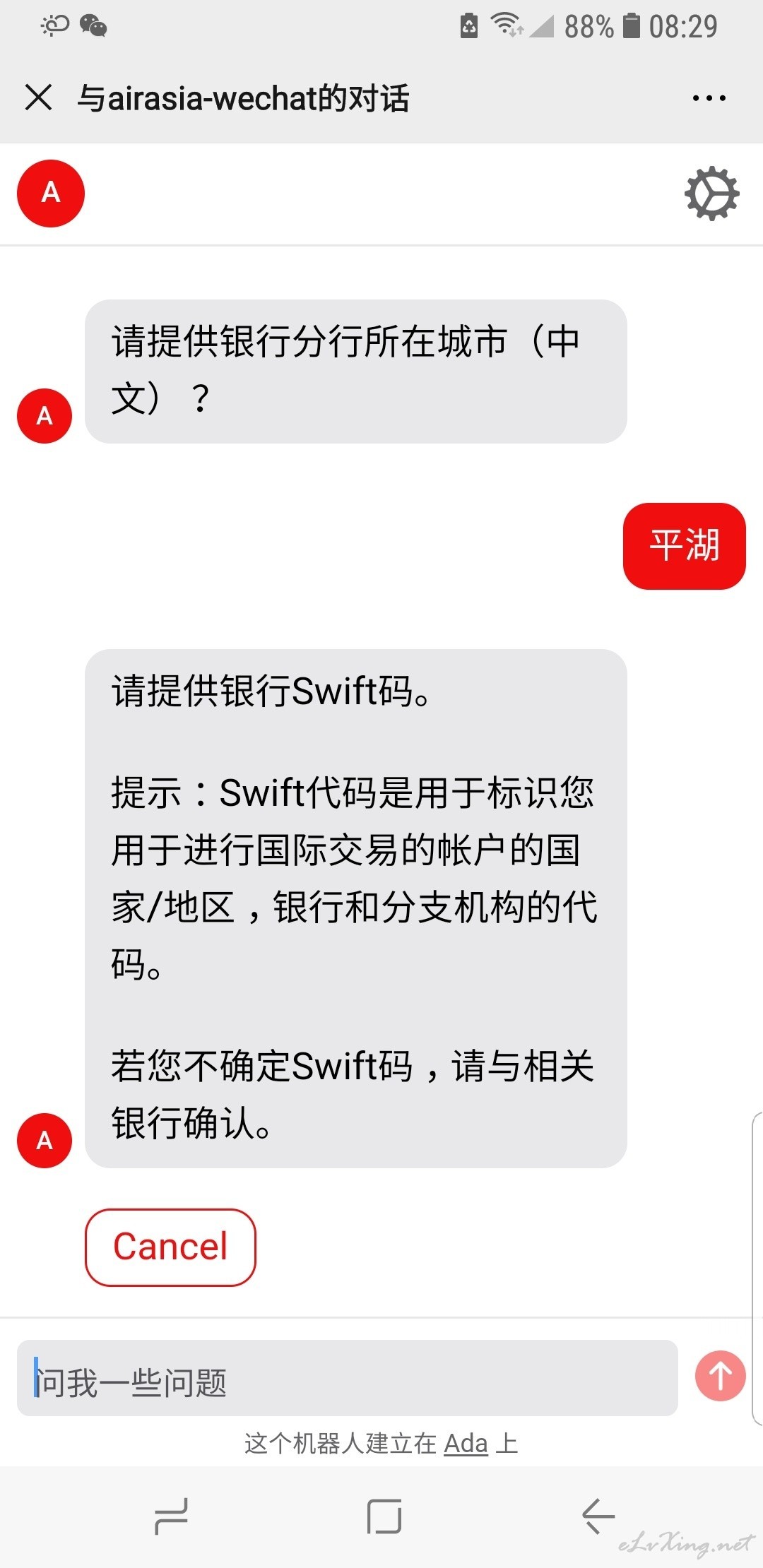Focus the 问我一些问题 message field

tap(348, 1378)
